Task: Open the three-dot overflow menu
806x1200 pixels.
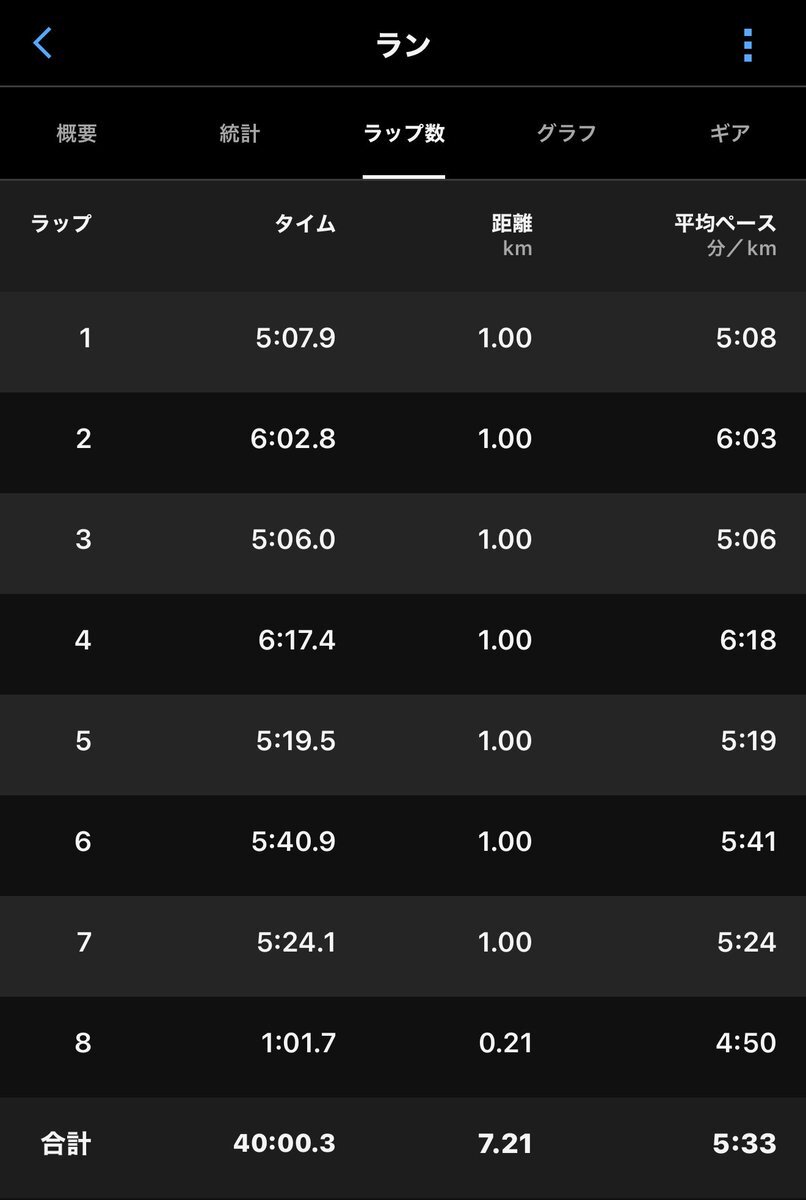Action: (747, 45)
